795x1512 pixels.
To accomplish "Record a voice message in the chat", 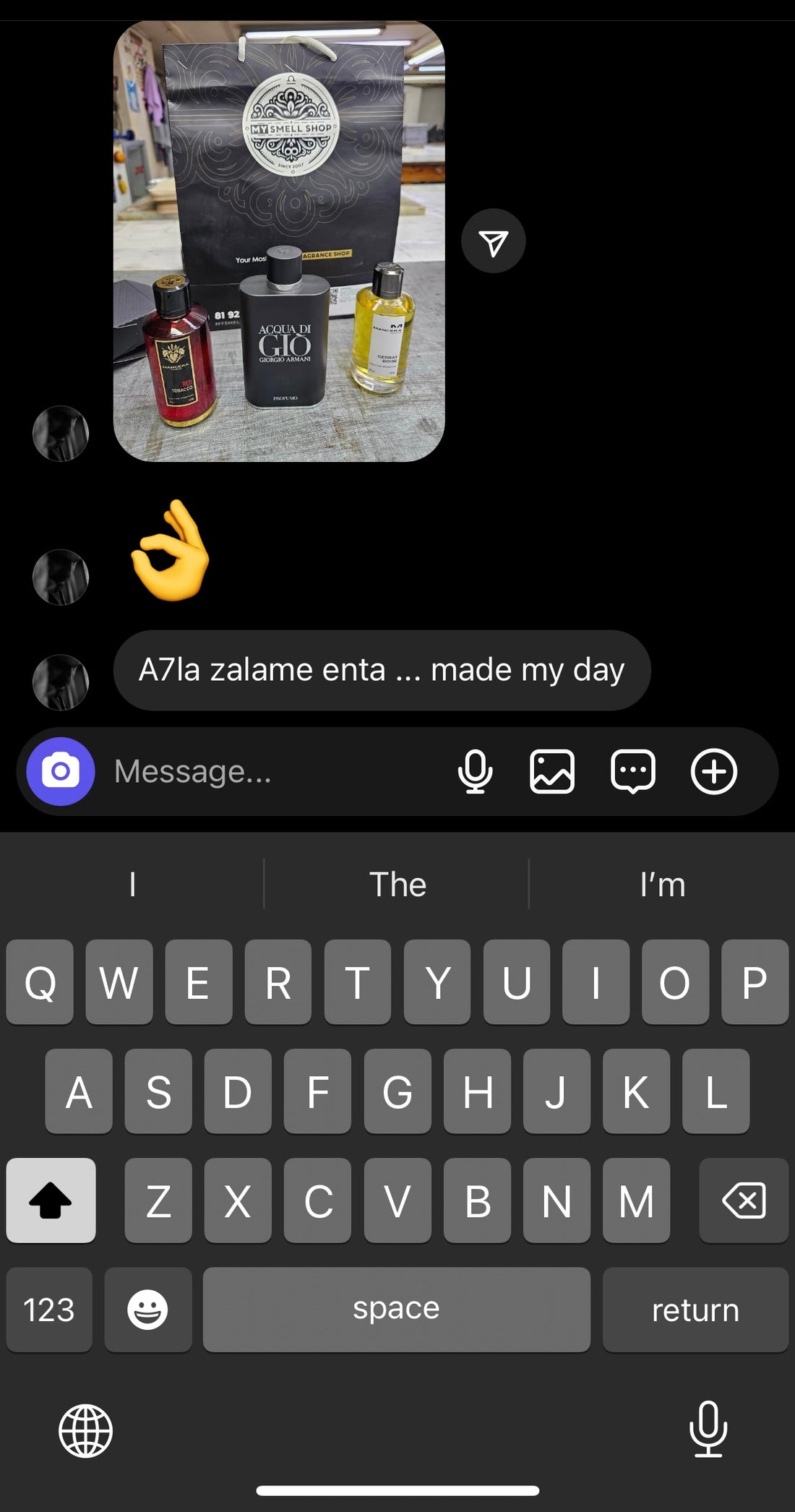I will [x=475, y=771].
